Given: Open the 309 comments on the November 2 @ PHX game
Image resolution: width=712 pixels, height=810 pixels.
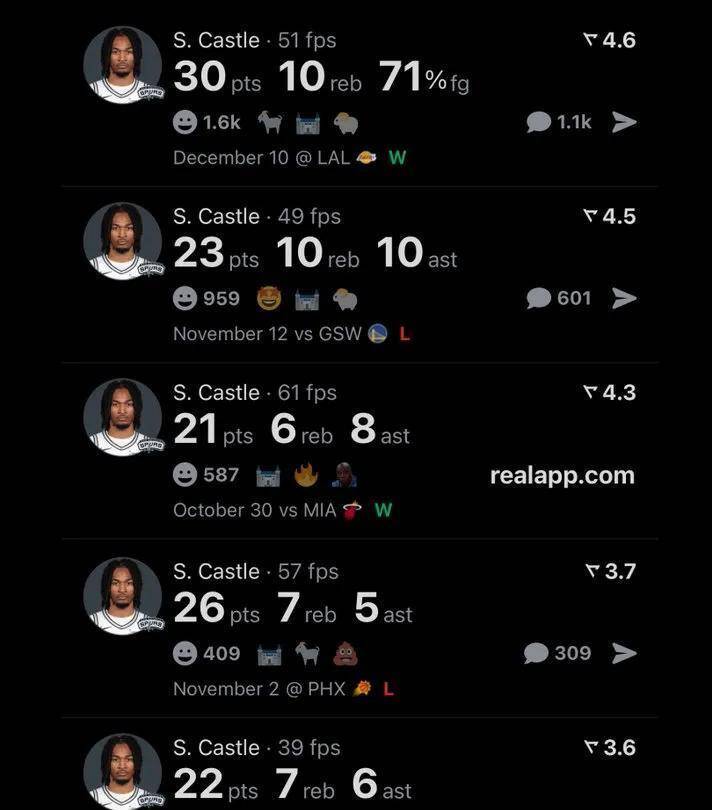Looking at the screenshot, I should point(558,653).
